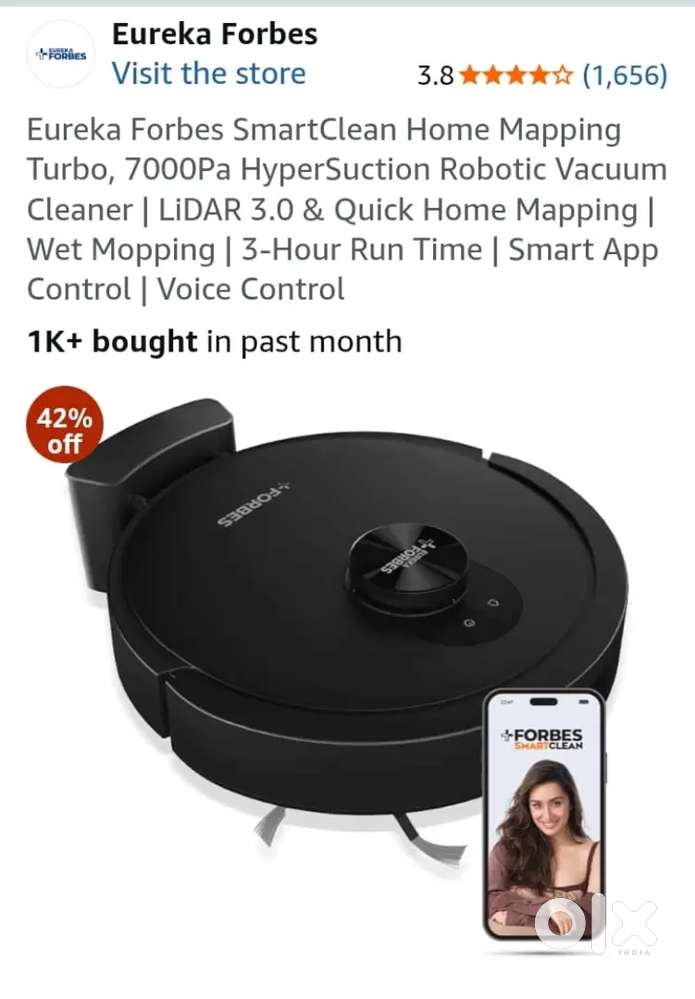
Task: Open the 1,656 customer ratings
Action: (624, 75)
